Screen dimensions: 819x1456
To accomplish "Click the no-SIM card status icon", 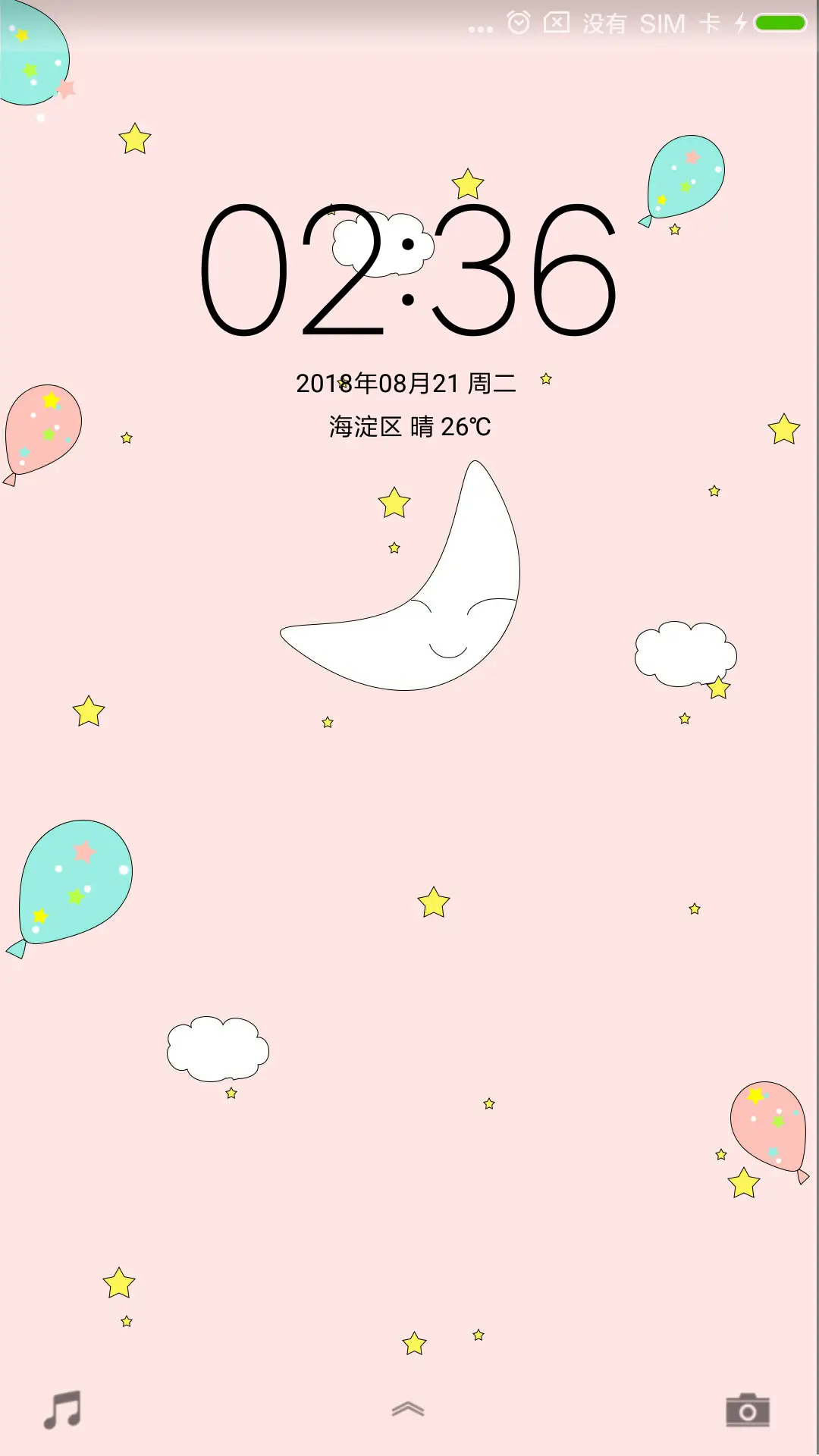I will tap(558, 23).
